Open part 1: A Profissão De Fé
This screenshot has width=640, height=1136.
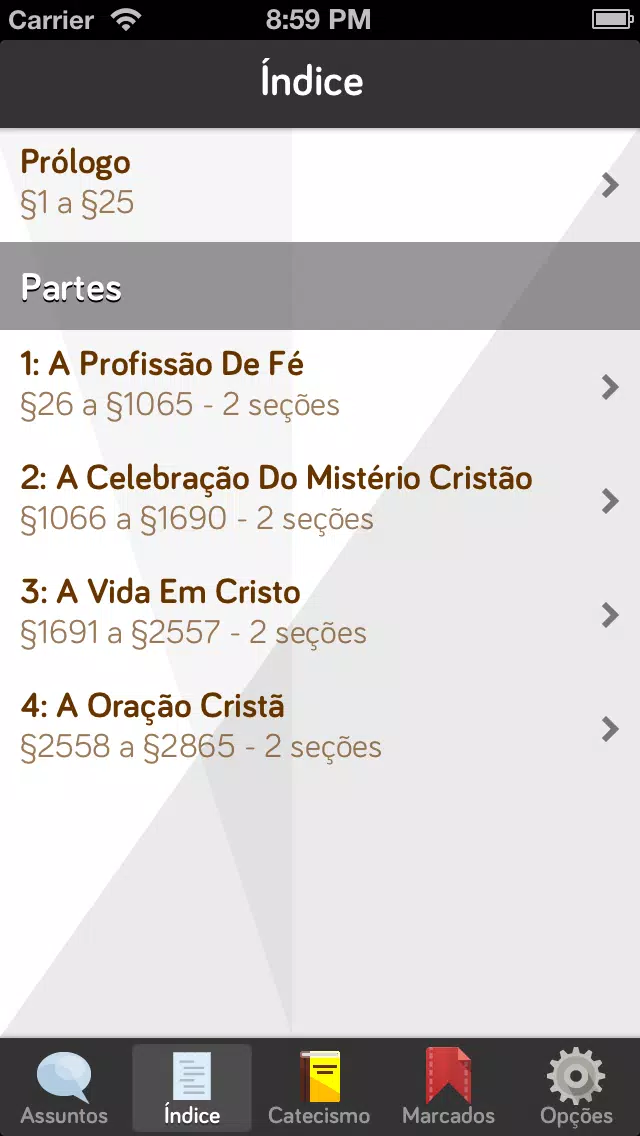tap(320, 387)
